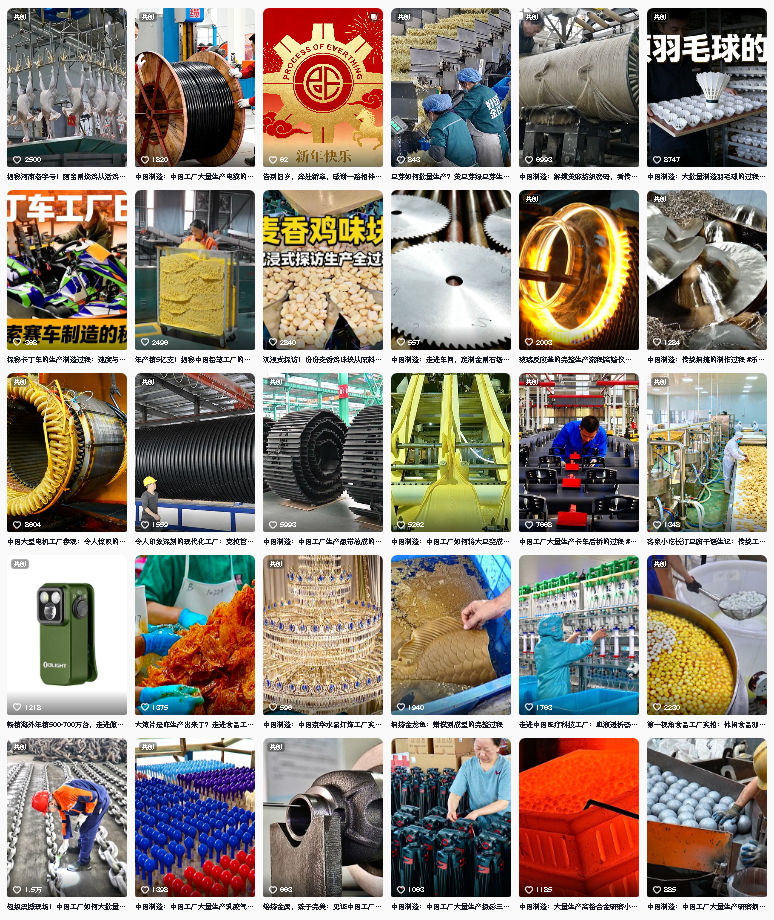Play the glowing red-hot metal balls video
The height and width of the screenshot is (920, 774).
tap(579, 818)
